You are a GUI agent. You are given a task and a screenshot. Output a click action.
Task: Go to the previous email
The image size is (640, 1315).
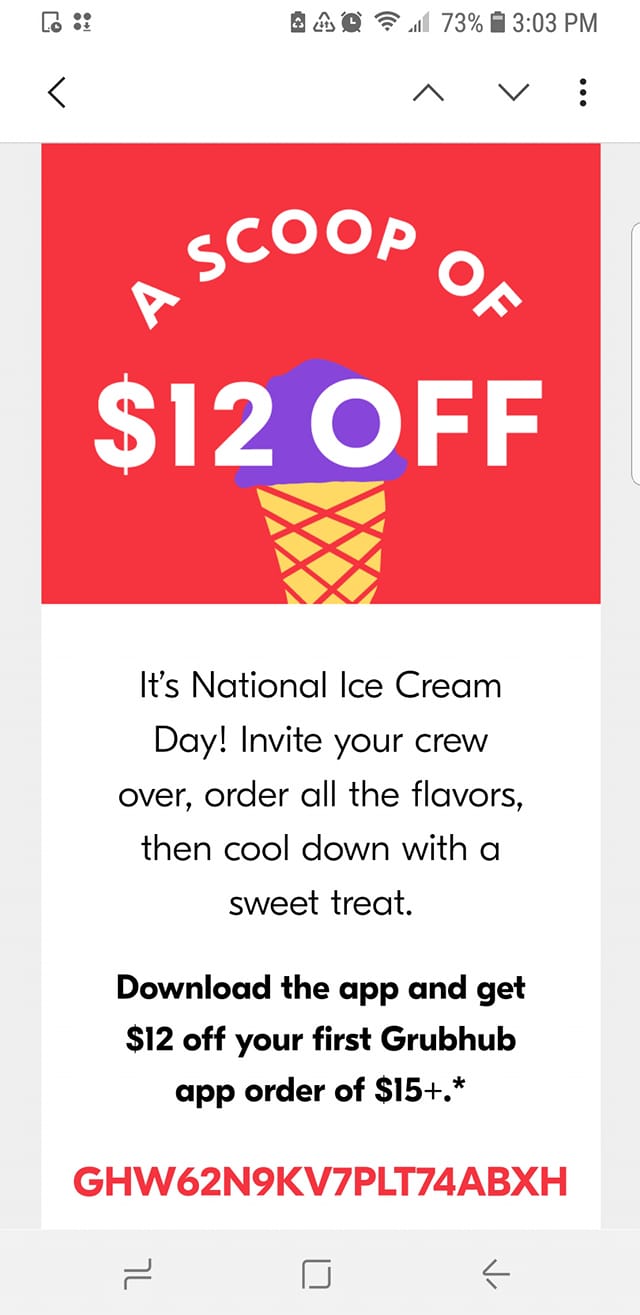(x=428, y=93)
